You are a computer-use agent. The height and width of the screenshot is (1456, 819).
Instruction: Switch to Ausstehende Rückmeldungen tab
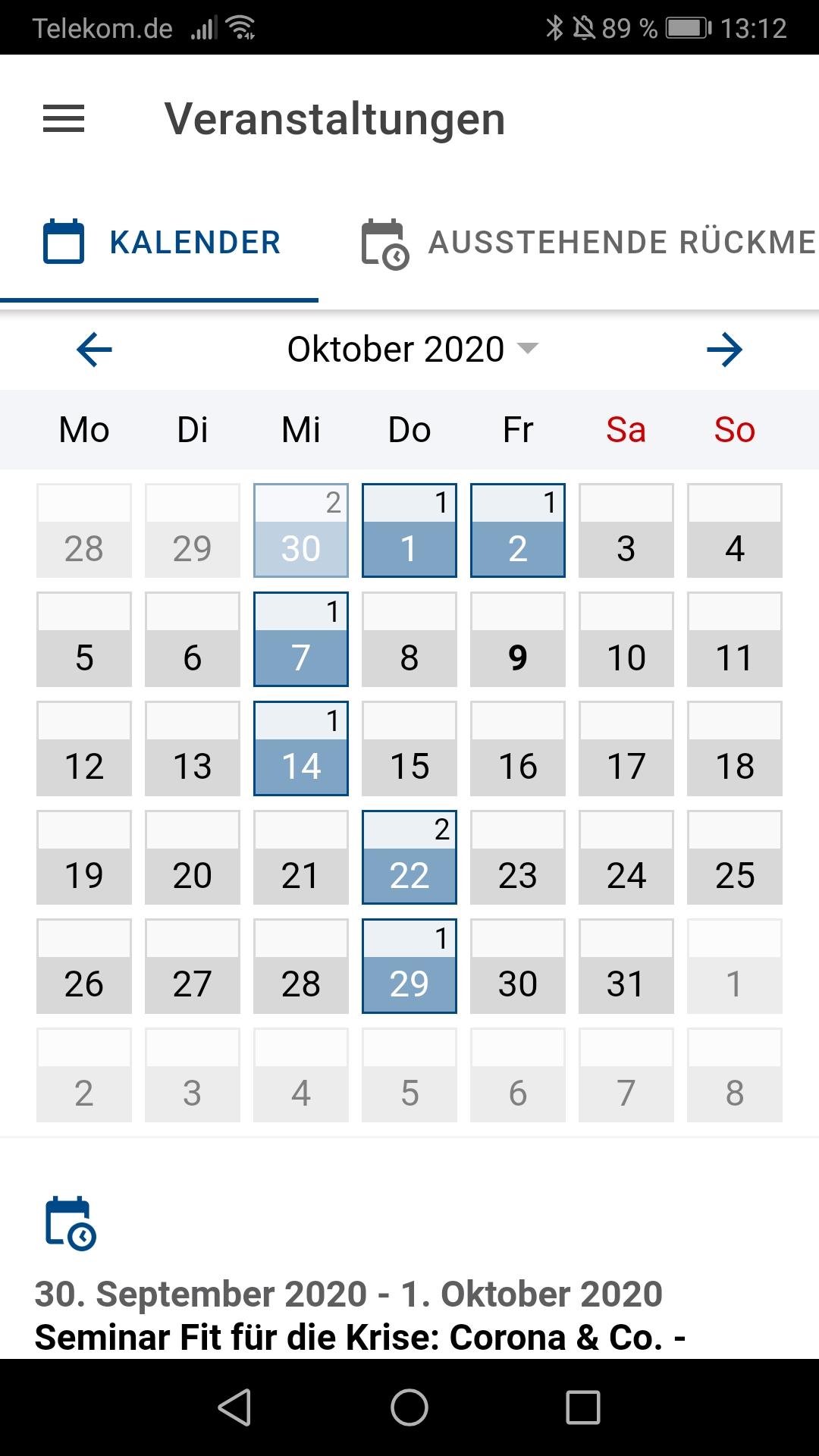(x=588, y=243)
